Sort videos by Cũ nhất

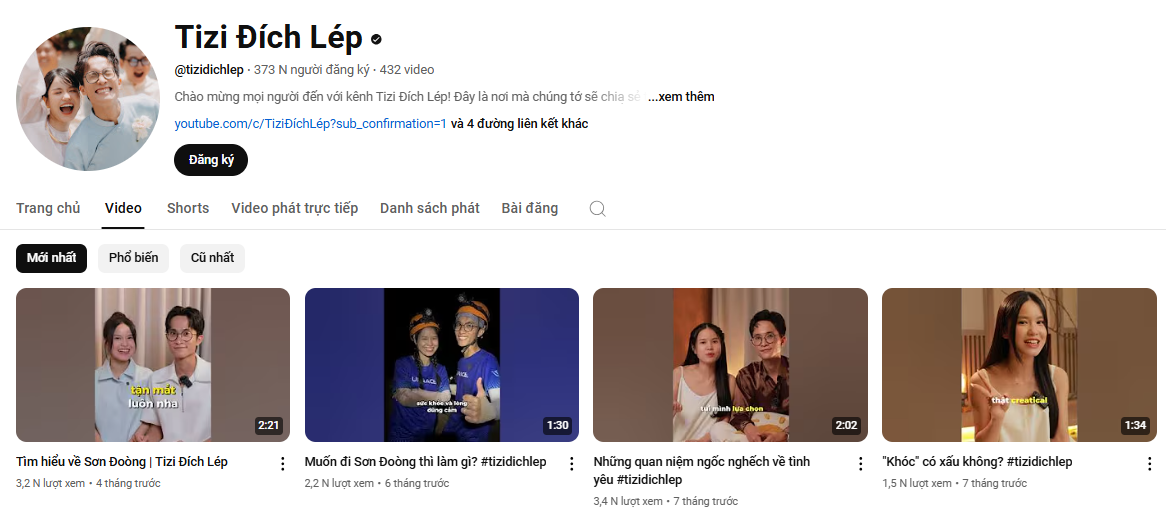[x=212, y=258]
